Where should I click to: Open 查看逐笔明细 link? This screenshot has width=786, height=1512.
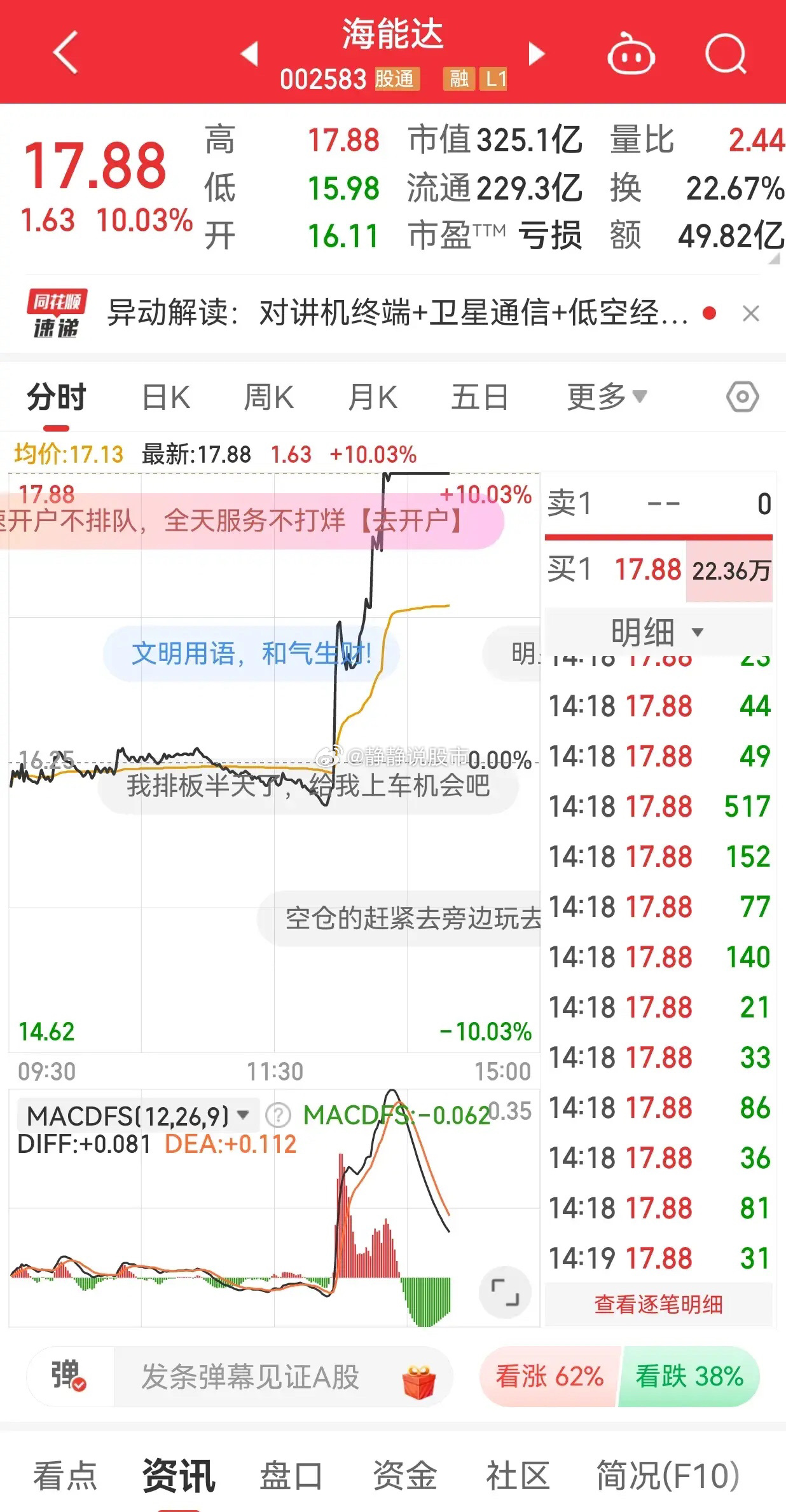[x=658, y=1305]
